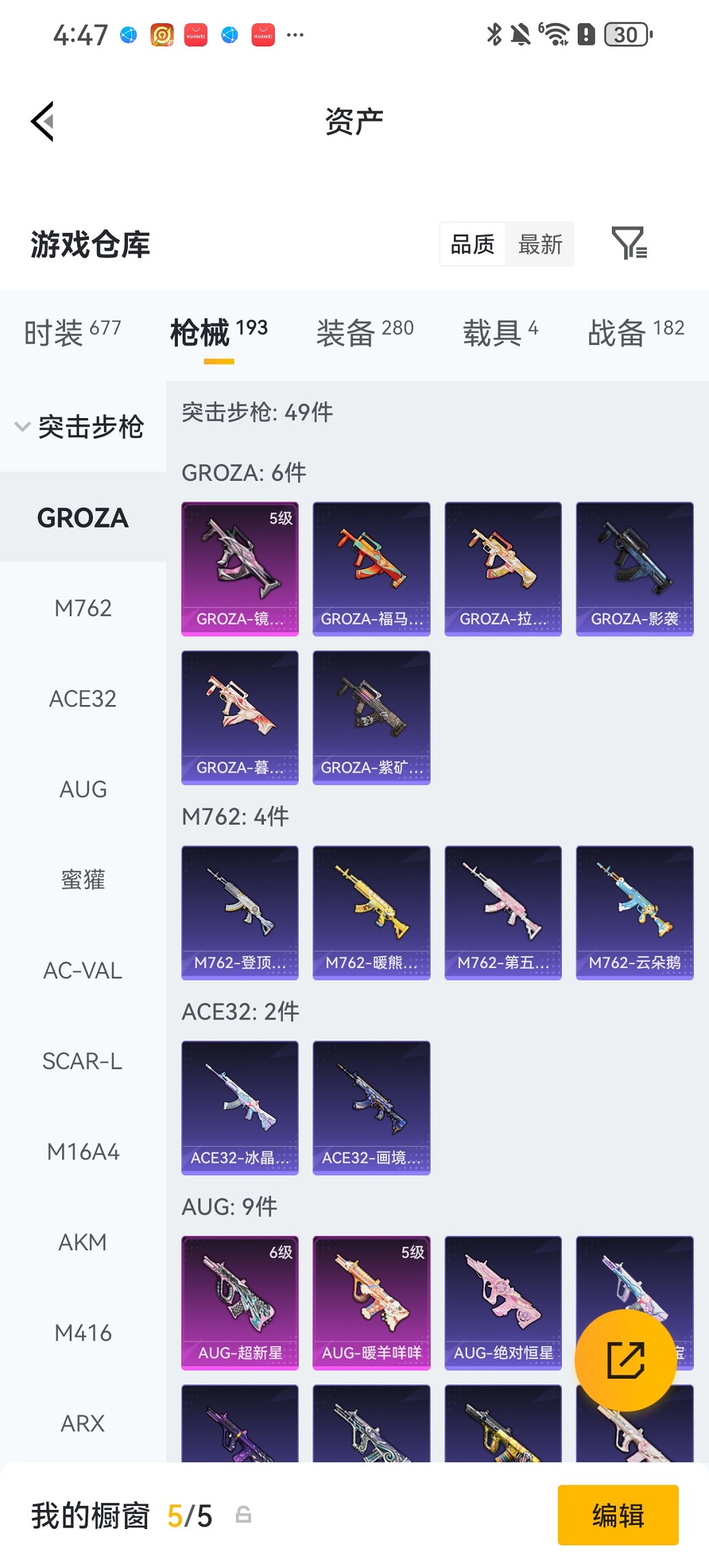Viewport: 709px width, 1568px height.
Task: Jump to the M416 category
Action: (83, 1333)
